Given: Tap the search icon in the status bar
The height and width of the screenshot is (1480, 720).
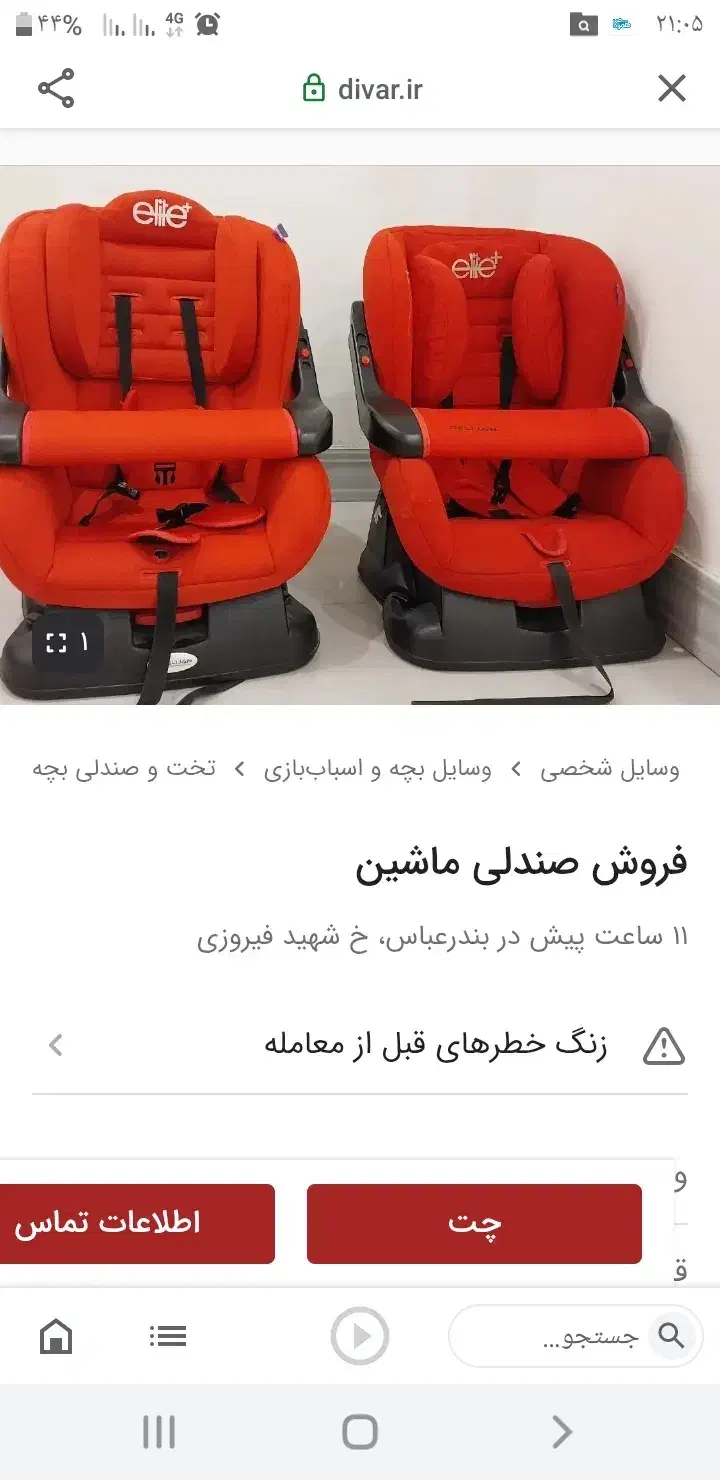Looking at the screenshot, I should [x=583, y=24].
